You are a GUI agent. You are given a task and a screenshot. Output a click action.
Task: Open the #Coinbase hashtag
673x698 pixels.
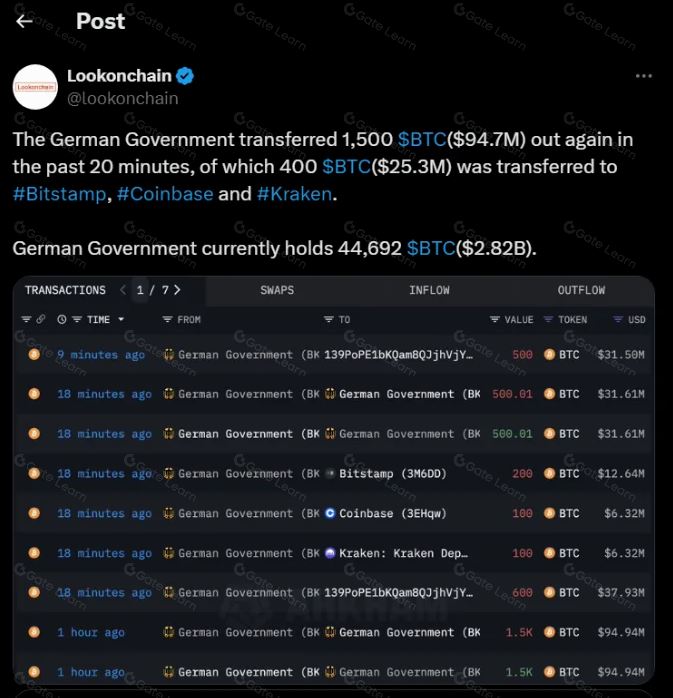pos(164,194)
